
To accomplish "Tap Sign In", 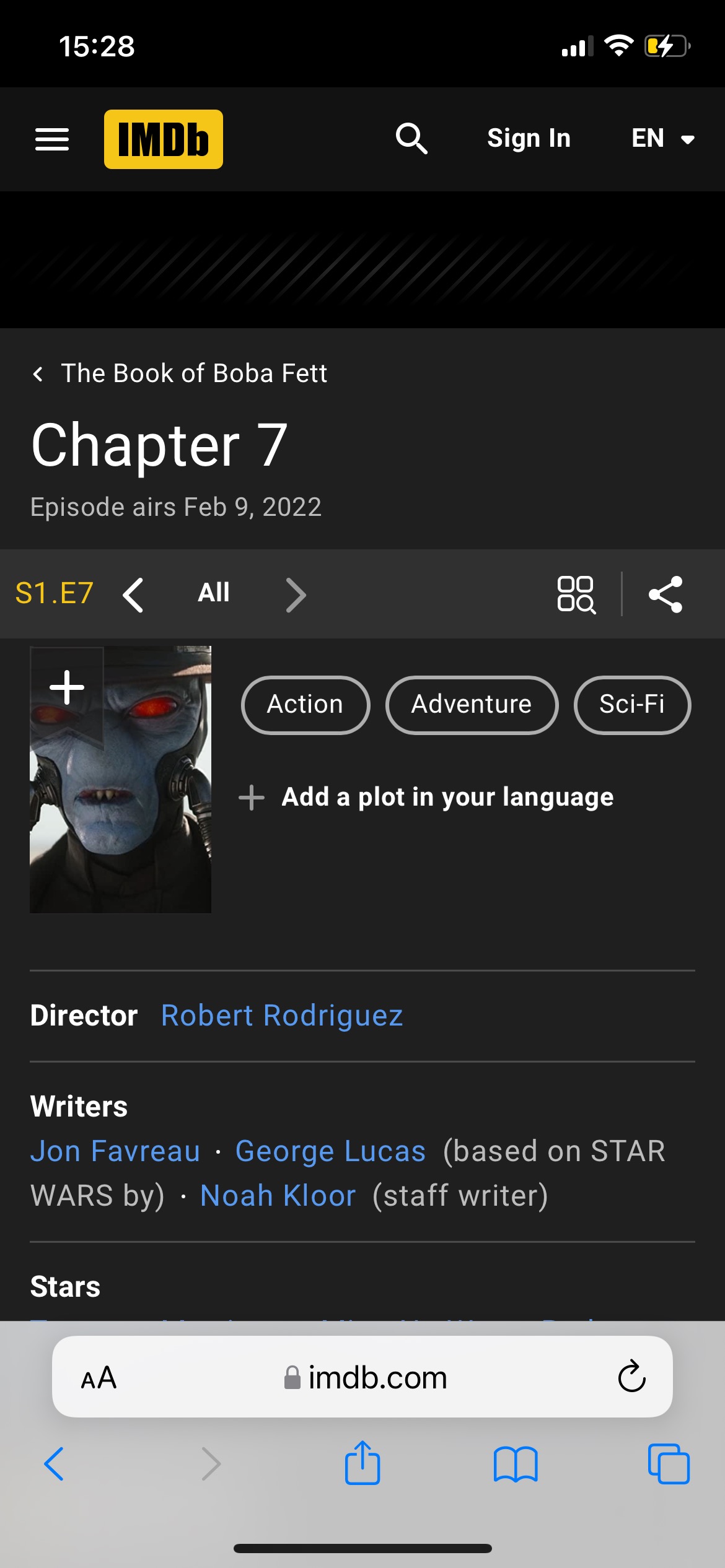I will click(x=529, y=138).
